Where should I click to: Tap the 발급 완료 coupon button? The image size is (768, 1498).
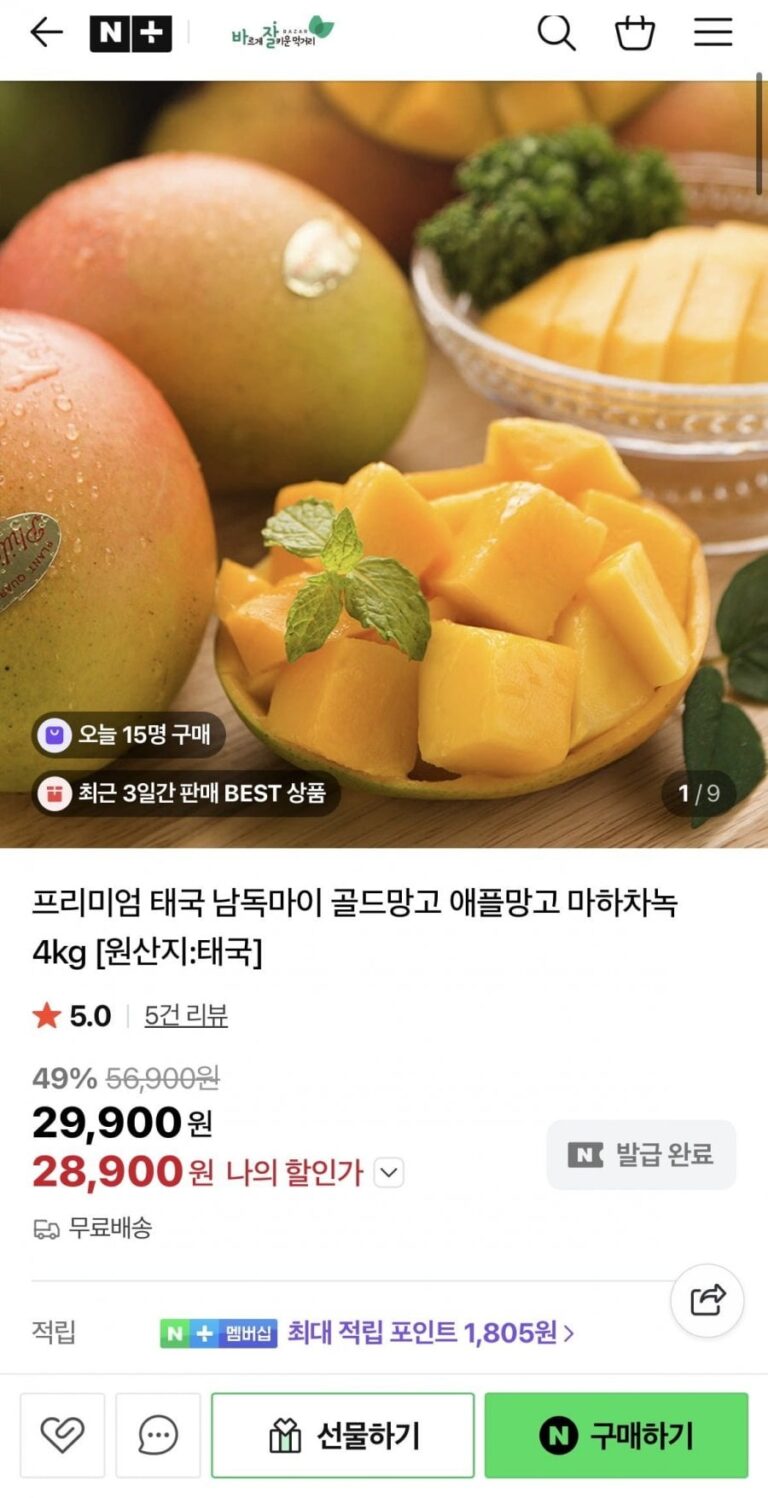[641, 1155]
